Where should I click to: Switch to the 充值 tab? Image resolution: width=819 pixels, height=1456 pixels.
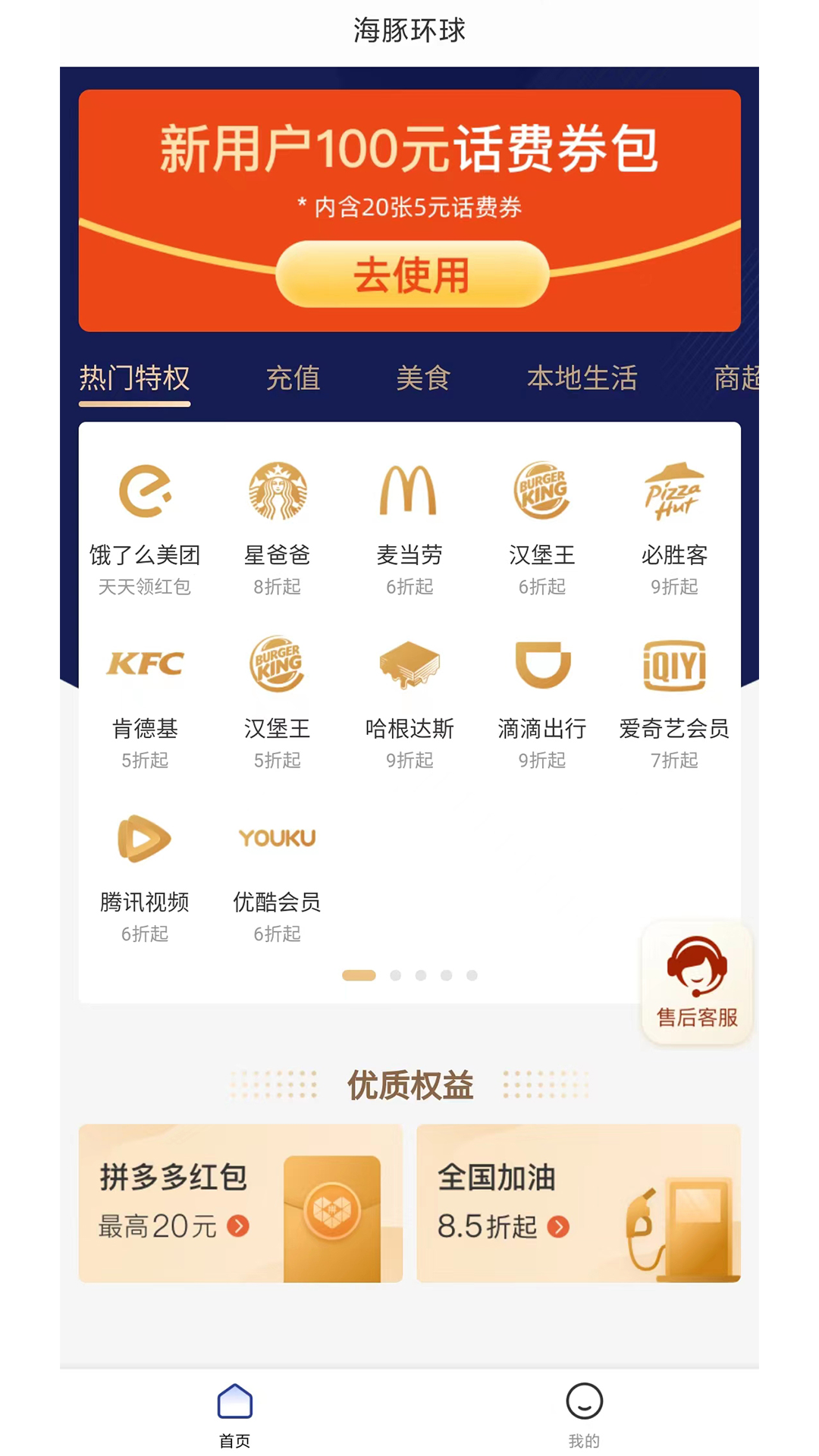point(293,378)
